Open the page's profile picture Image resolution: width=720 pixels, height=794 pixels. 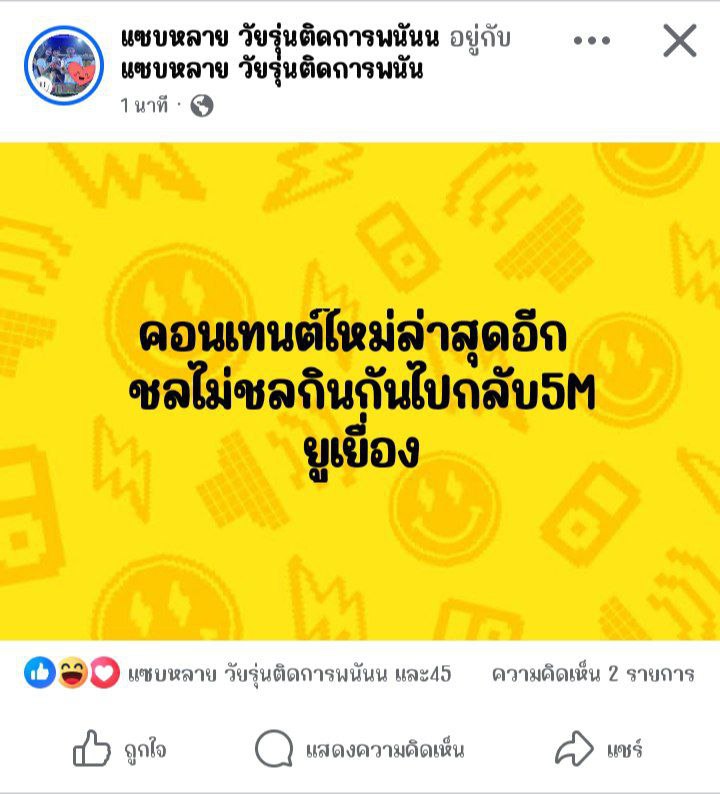(63, 66)
